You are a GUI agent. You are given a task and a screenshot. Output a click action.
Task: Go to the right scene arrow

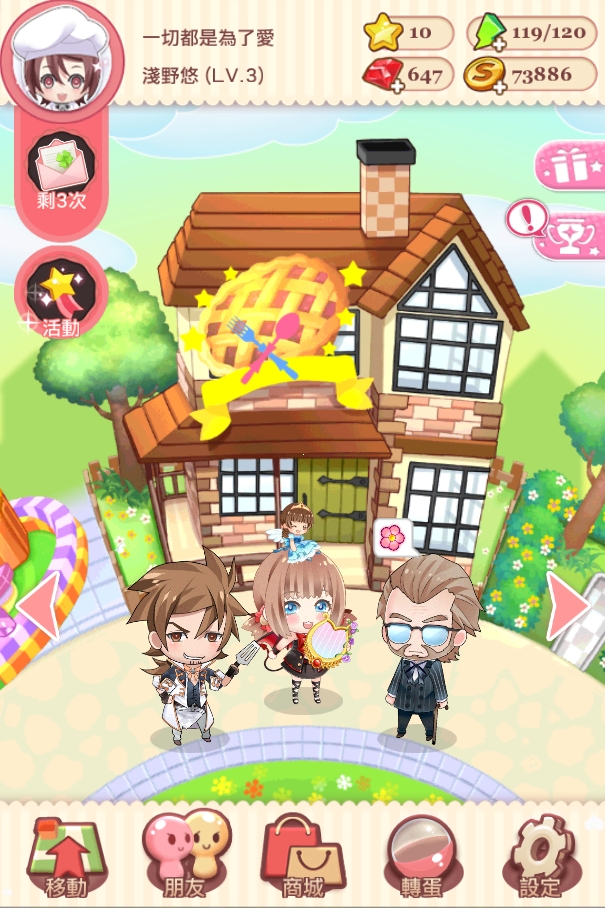[568, 606]
